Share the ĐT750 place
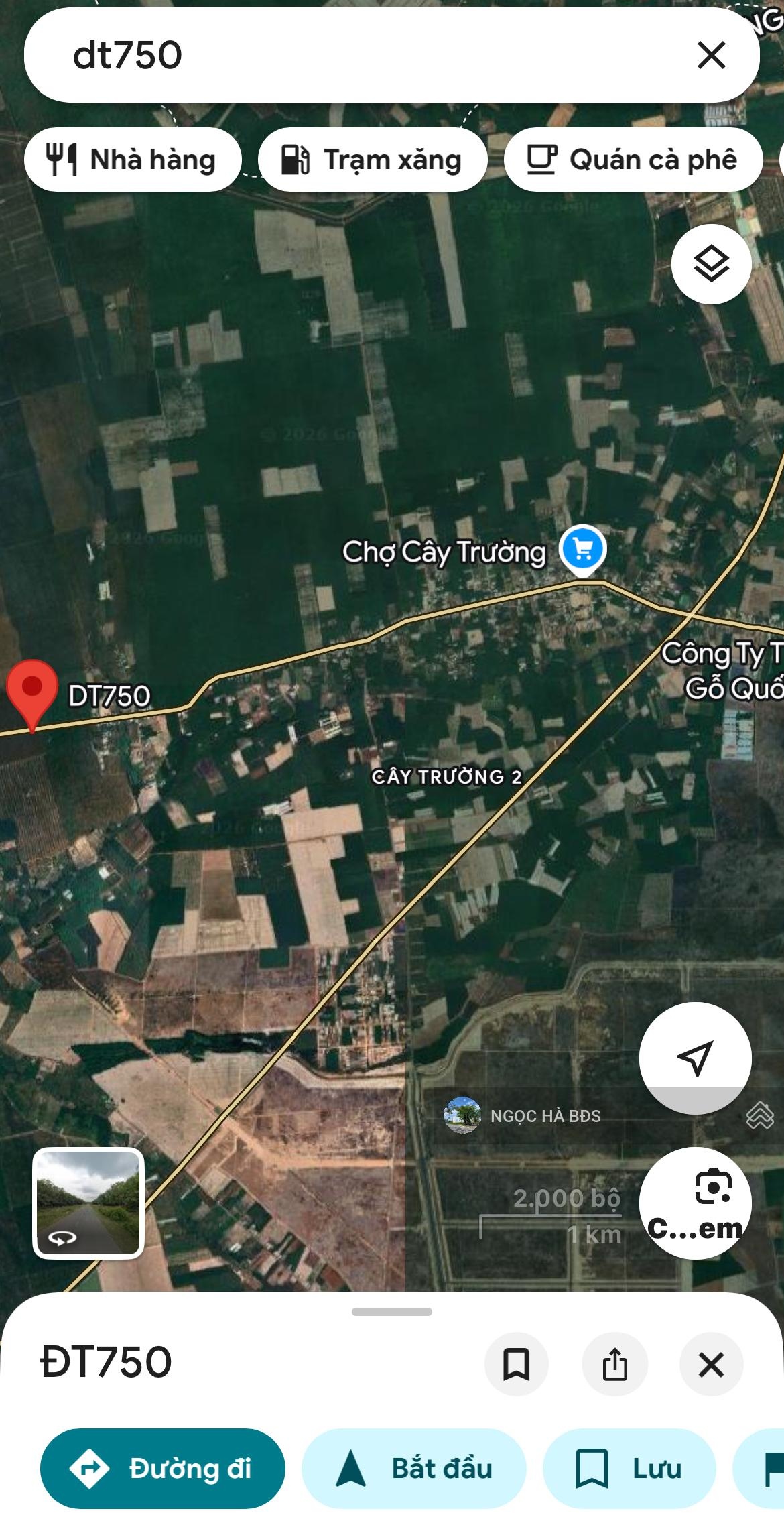The width and height of the screenshot is (784, 1525). pos(614,1364)
